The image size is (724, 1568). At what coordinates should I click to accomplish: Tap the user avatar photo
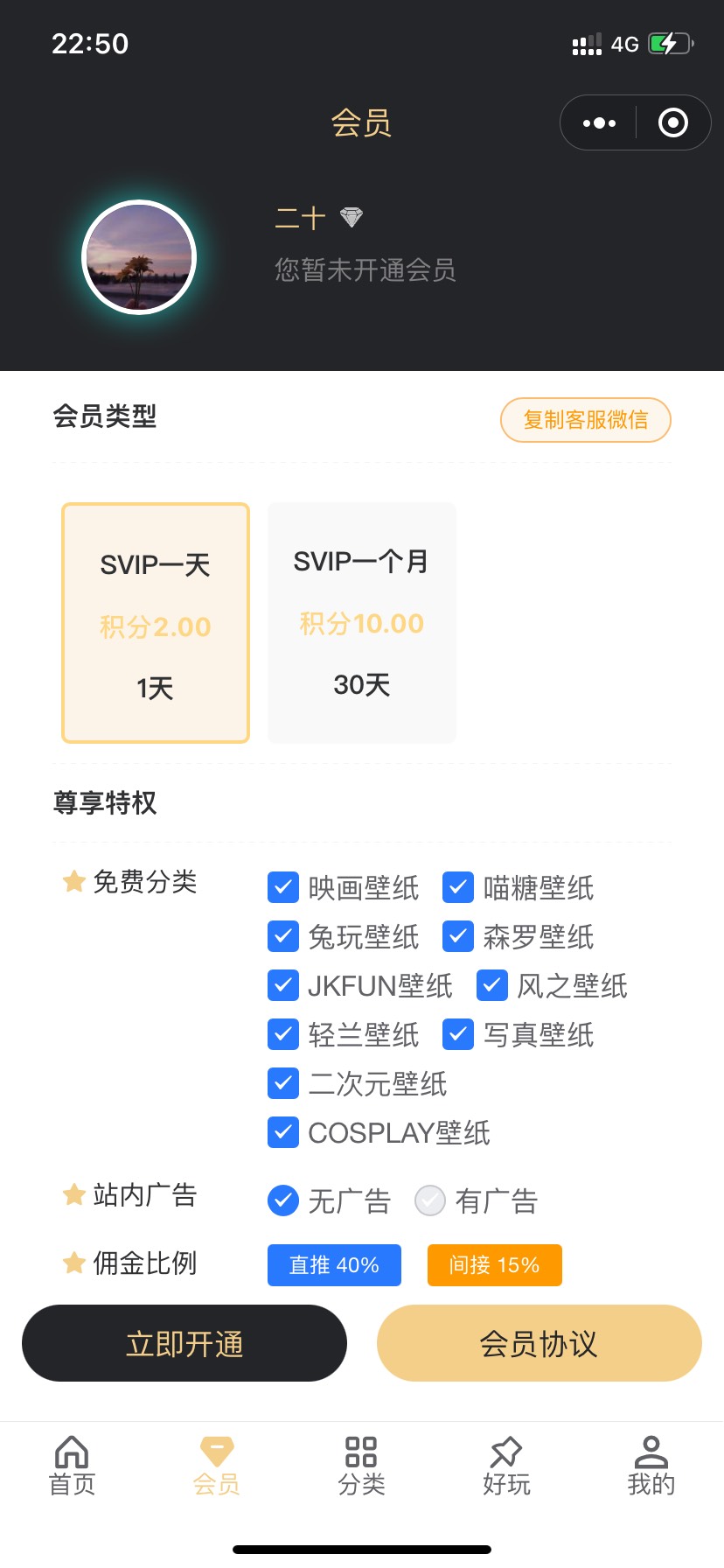click(139, 257)
